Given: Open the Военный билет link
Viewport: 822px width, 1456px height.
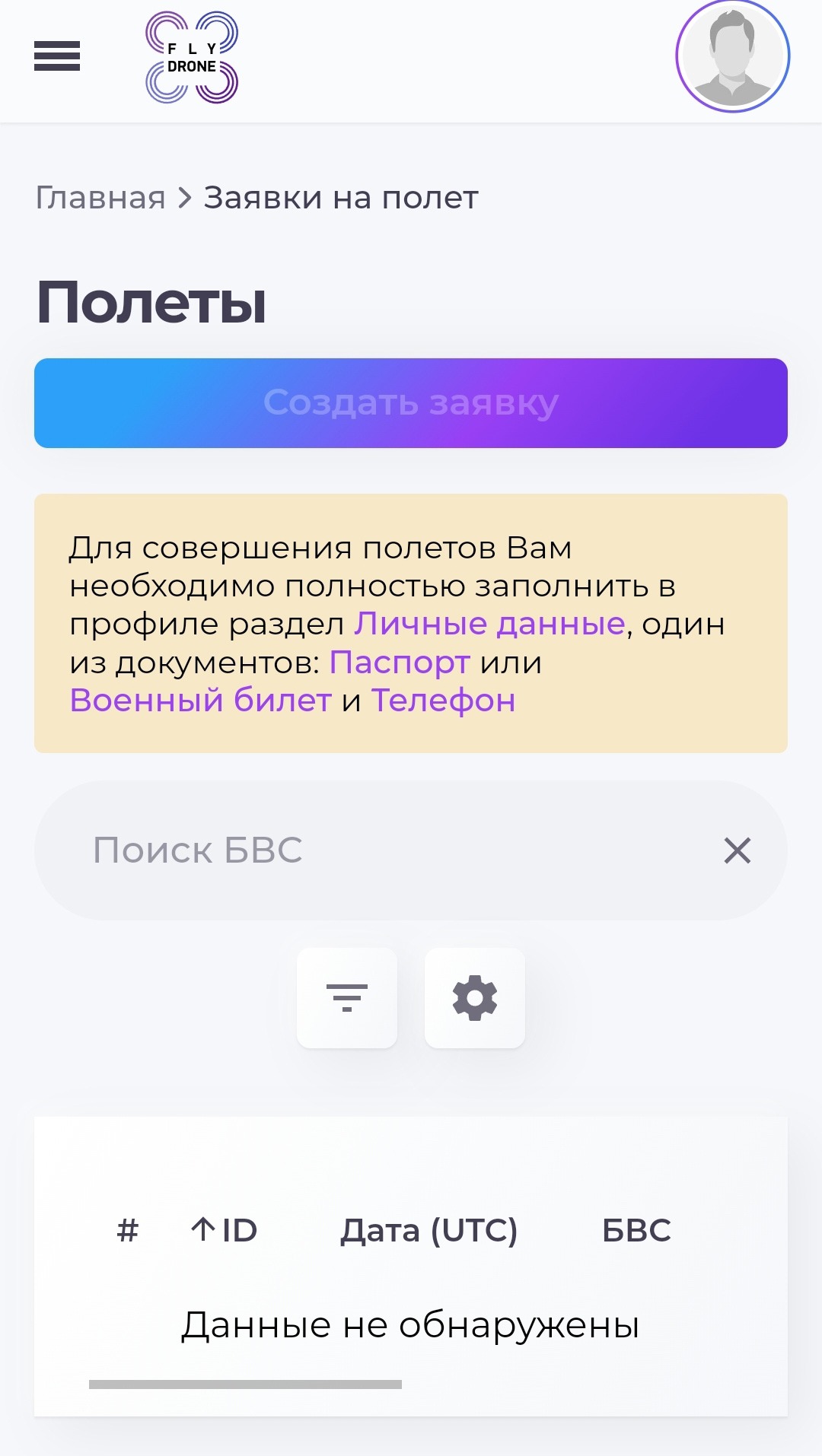Looking at the screenshot, I should point(200,701).
